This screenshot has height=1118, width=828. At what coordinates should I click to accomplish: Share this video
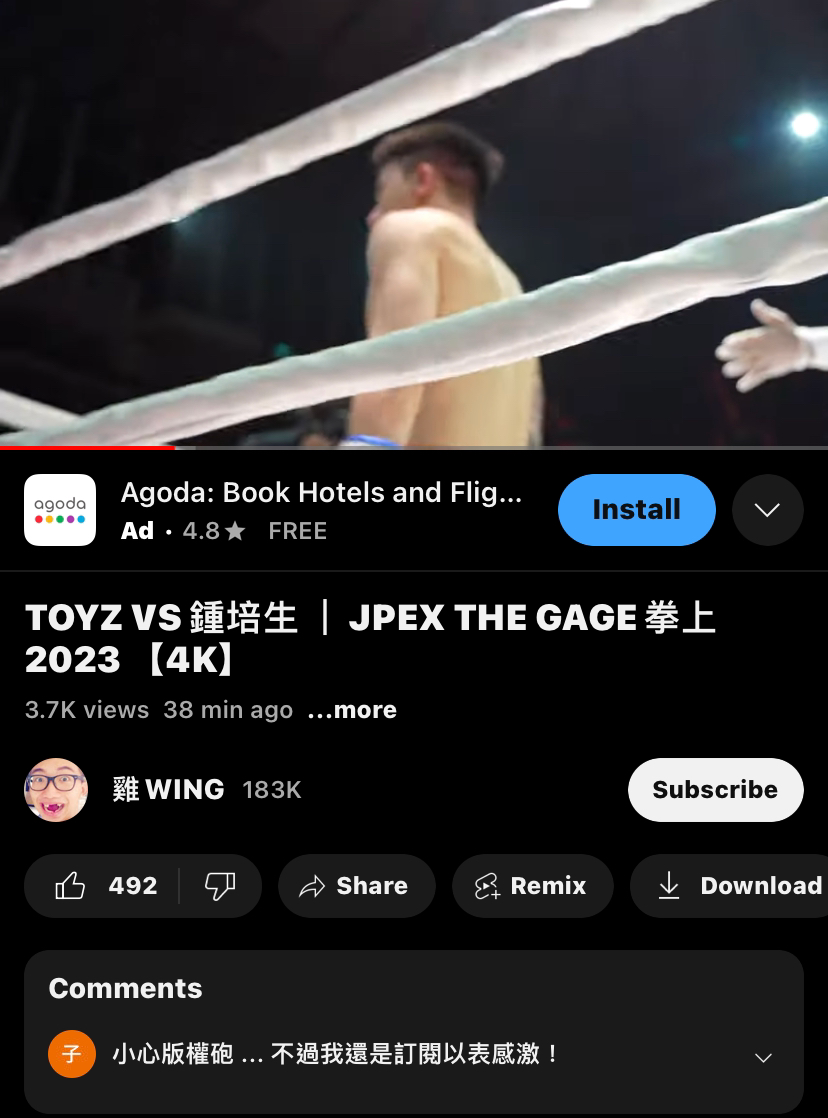click(x=356, y=886)
